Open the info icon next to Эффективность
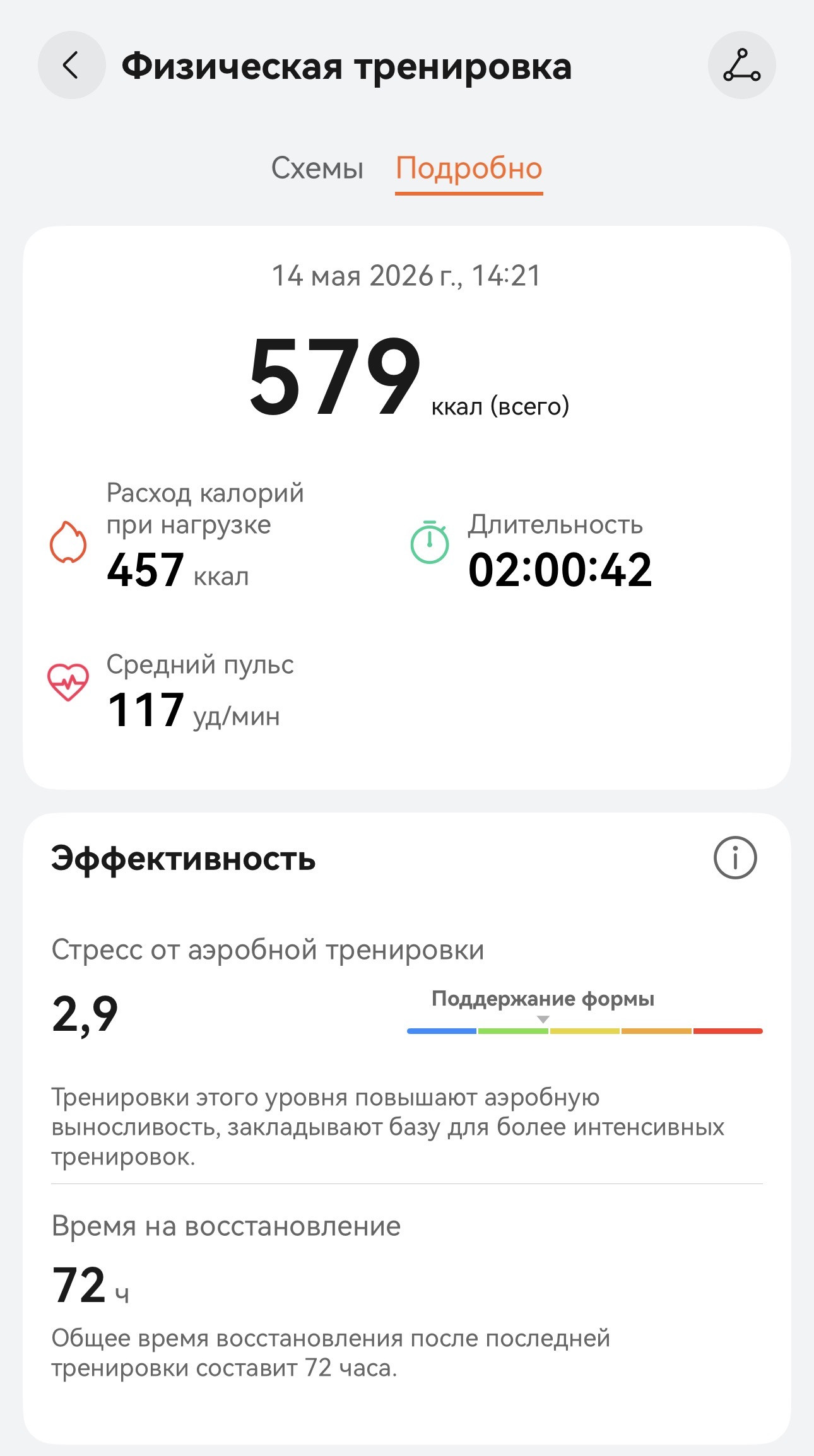Image resolution: width=814 pixels, height=1456 pixels. (x=734, y=858)
